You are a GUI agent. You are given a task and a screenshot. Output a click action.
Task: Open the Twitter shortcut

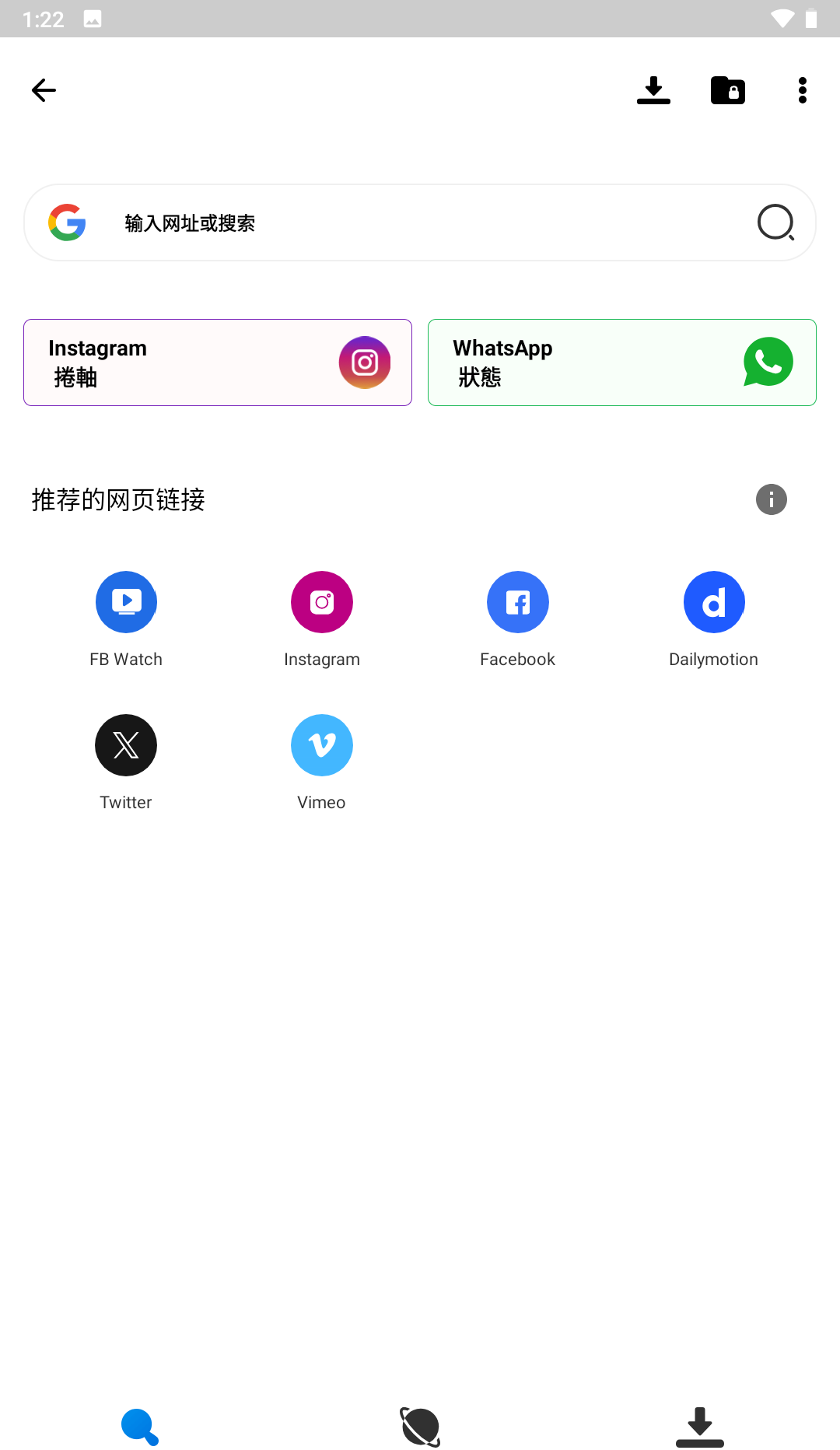click(126, 746)
